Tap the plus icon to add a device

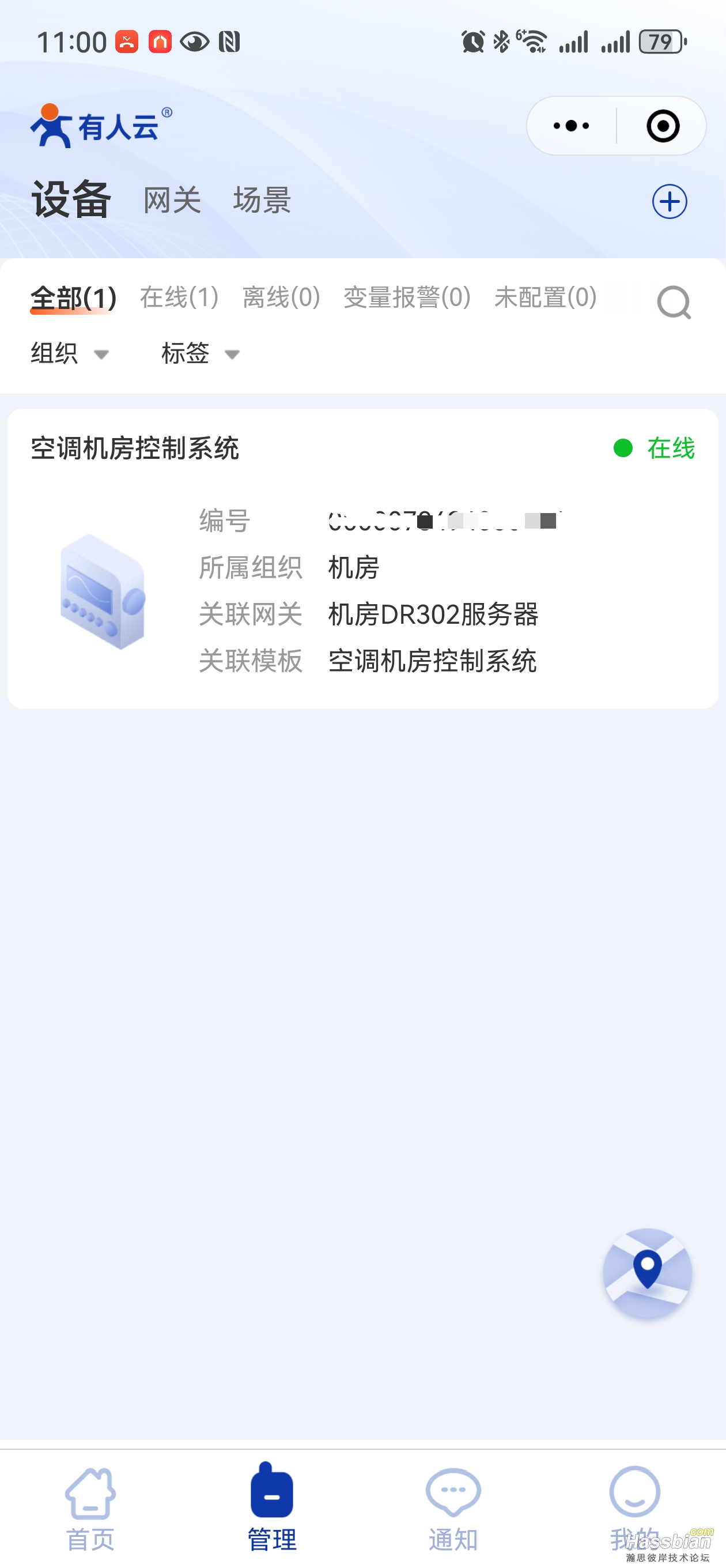(670, 202)
